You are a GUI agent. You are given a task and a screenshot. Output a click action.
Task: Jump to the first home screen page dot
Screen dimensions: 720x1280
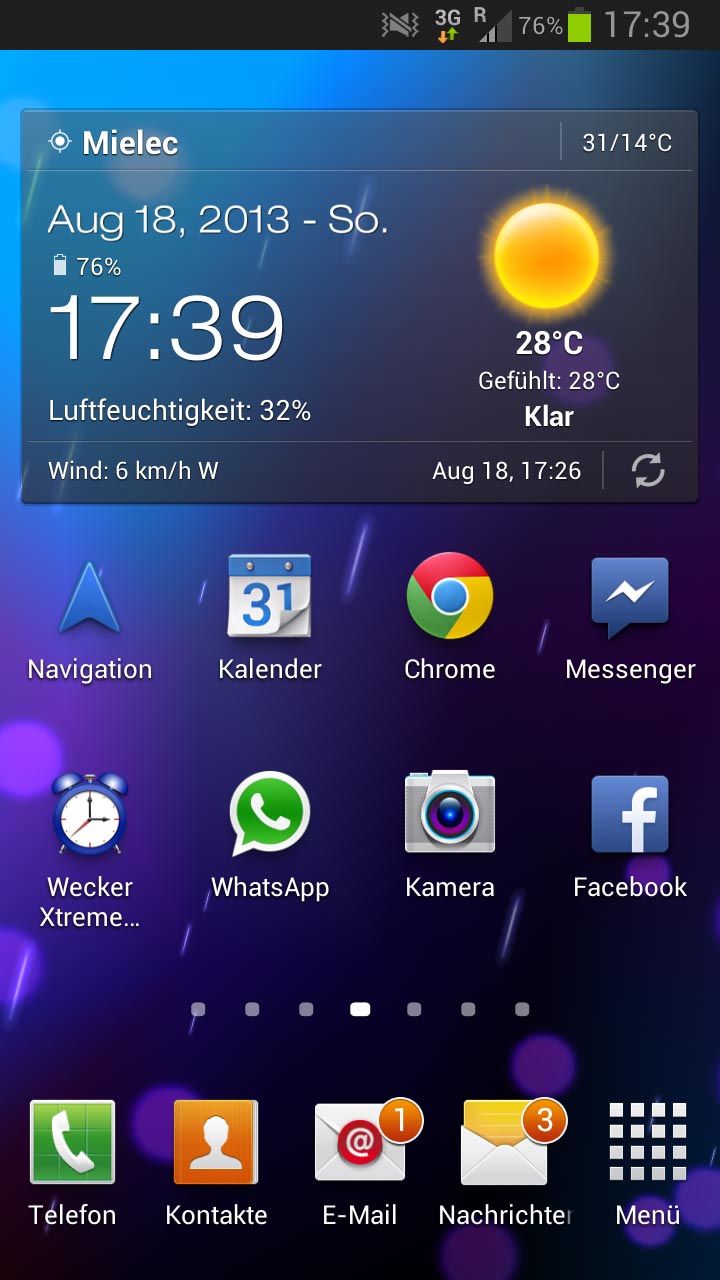pyautogui.click(x=198, y=1010)
